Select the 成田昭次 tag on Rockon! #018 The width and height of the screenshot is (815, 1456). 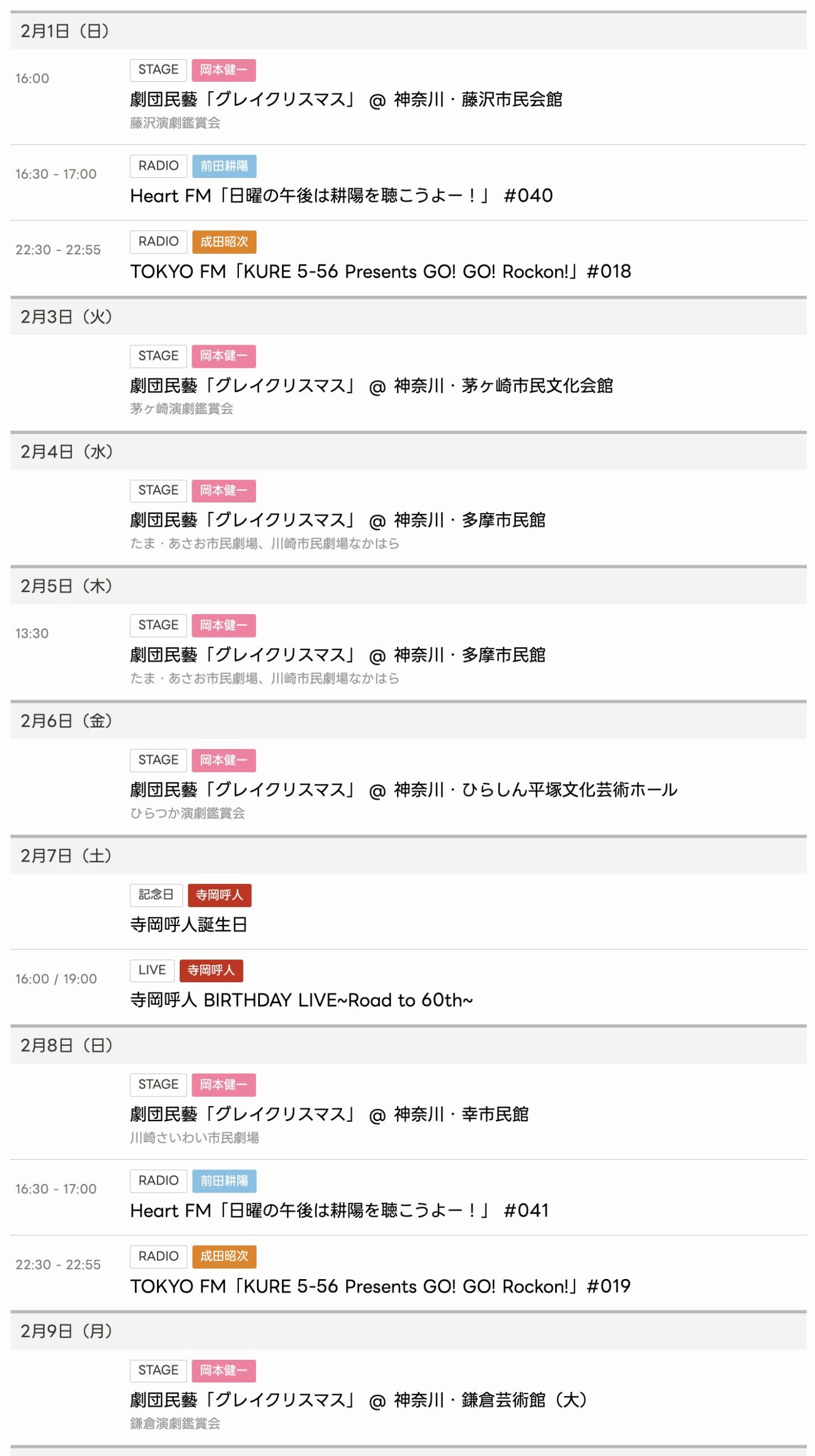(224, 242)
